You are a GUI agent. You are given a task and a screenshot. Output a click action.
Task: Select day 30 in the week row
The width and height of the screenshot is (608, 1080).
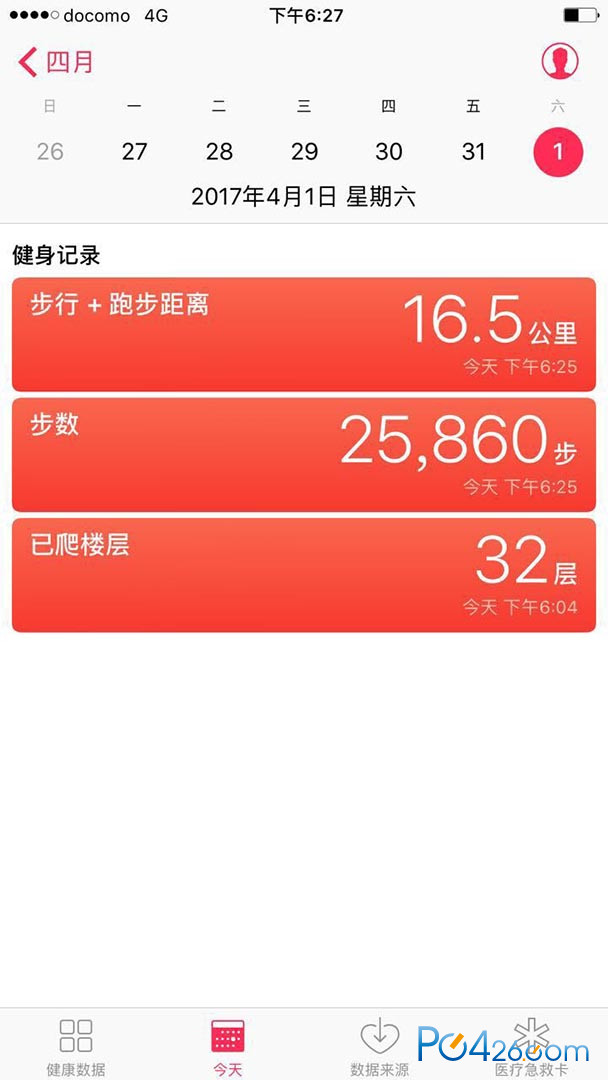389,152
